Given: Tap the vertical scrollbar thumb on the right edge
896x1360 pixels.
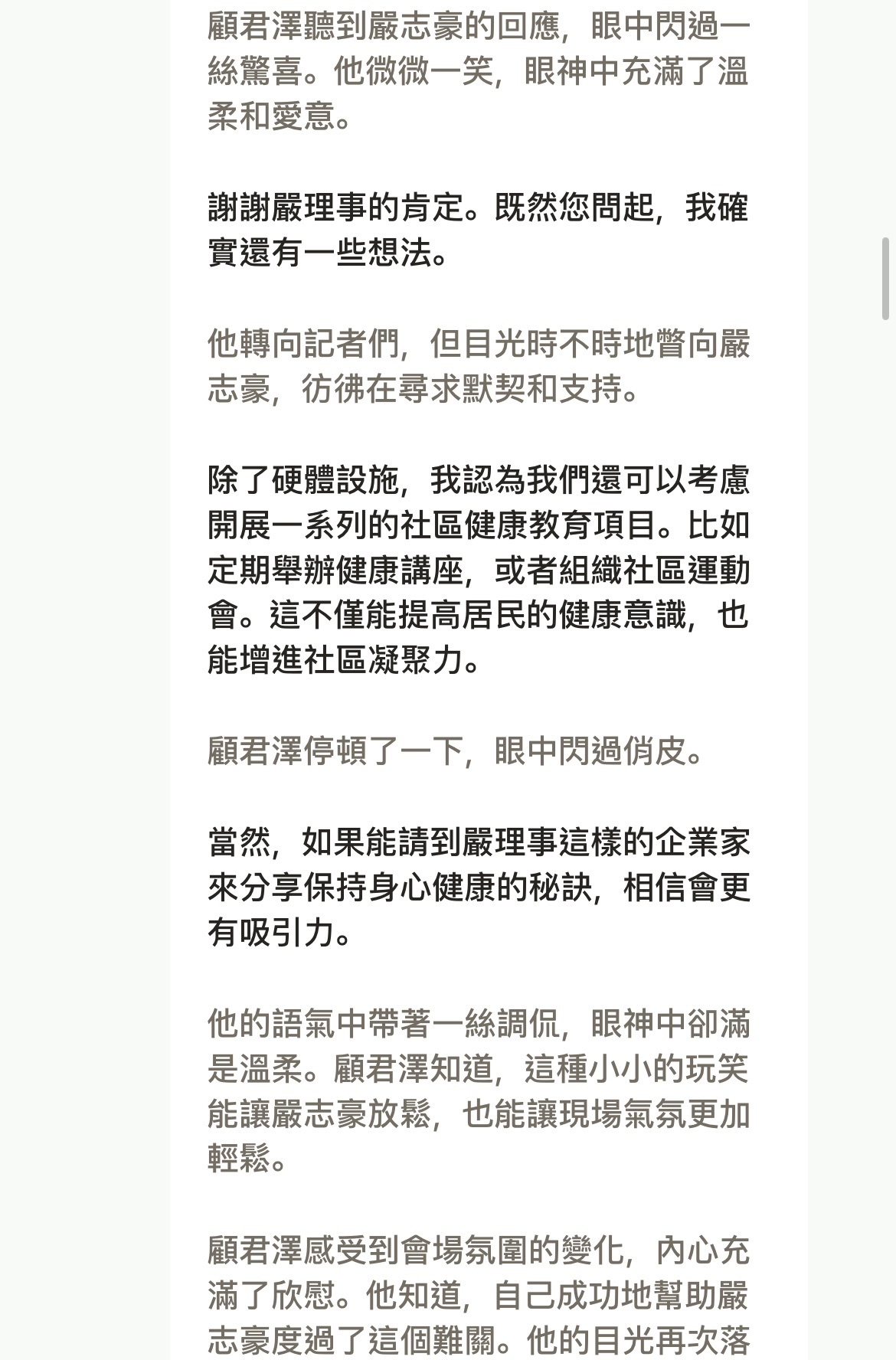Looking at the screenshot, I should pyautogui.click(x=885, y=279).
